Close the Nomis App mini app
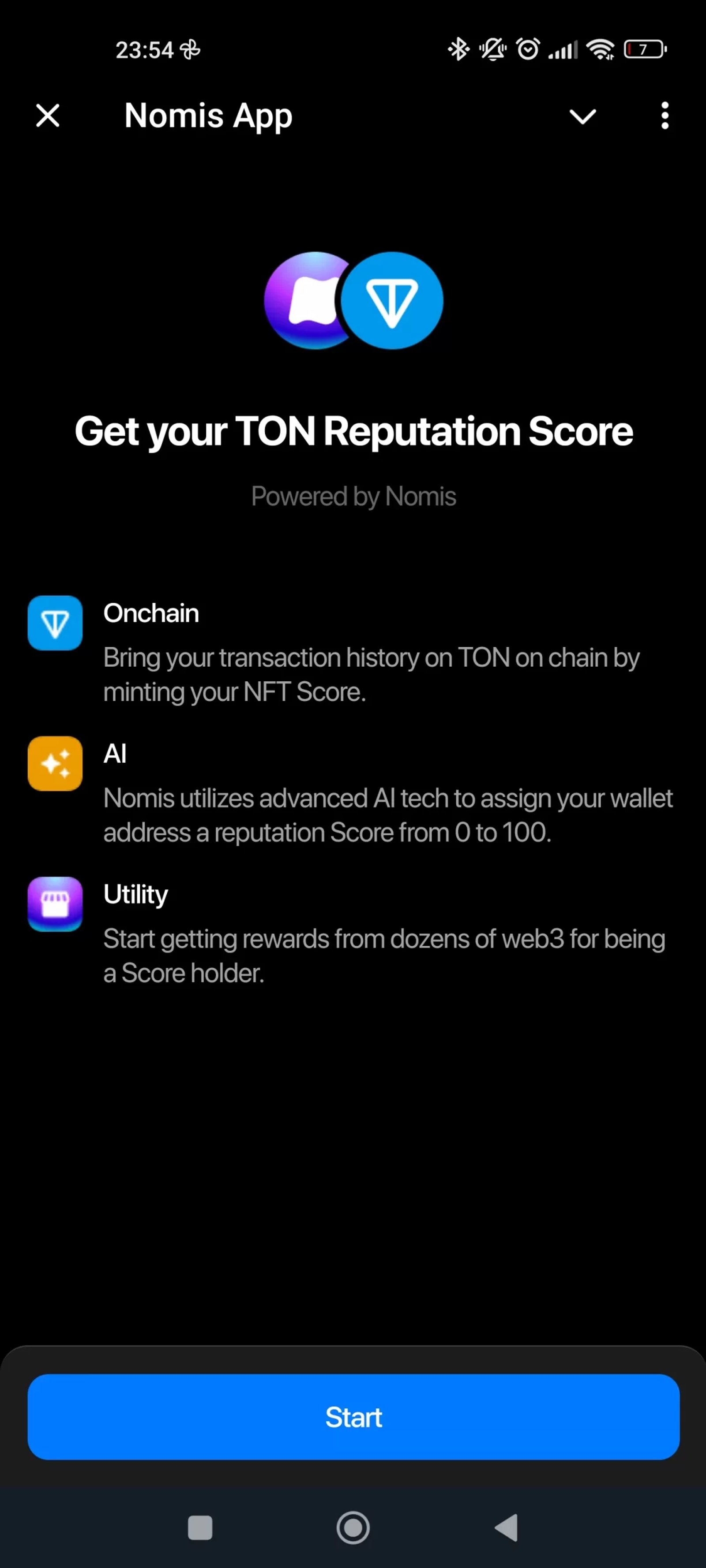This screenshot has height=1568, width=706. click(x=48, y=115)
